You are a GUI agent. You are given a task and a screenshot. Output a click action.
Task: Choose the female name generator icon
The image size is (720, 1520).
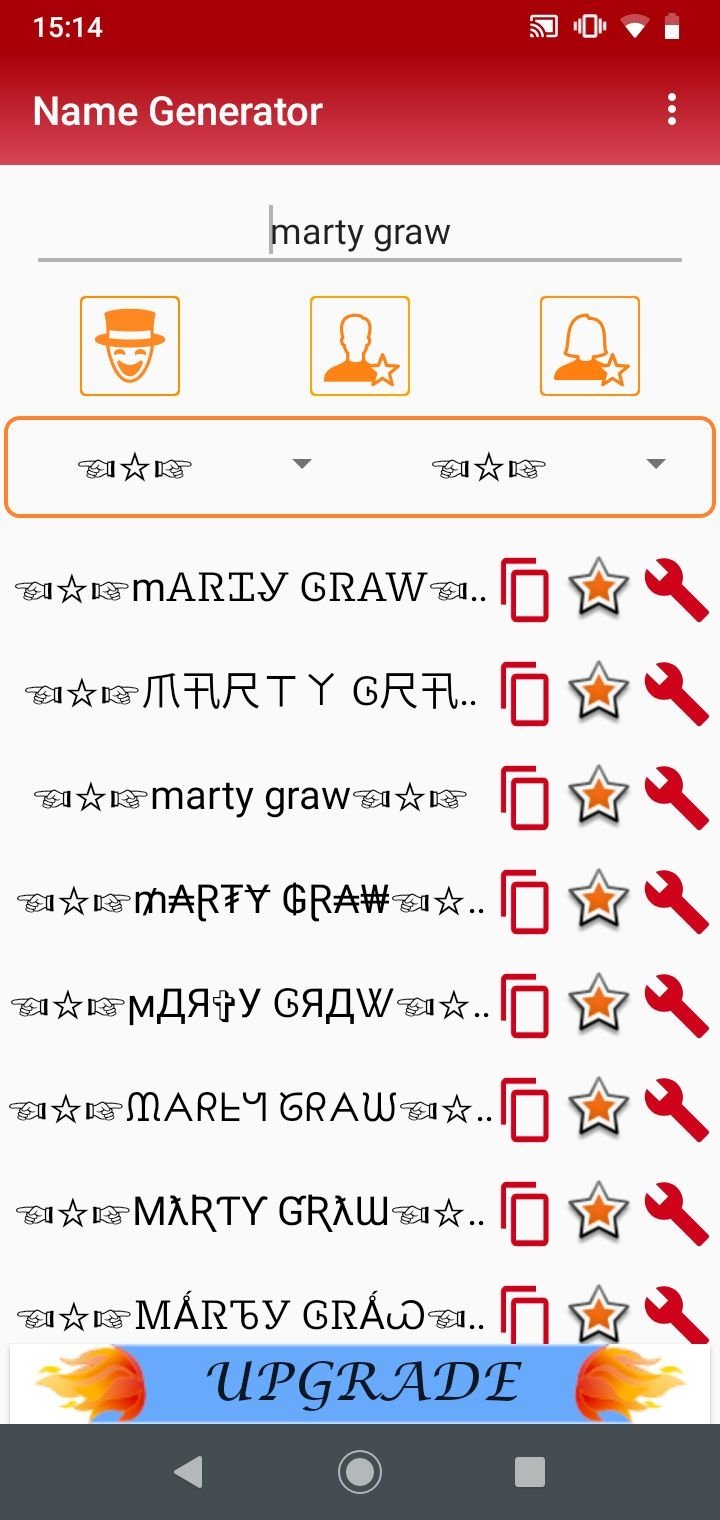(x=589, y=345)
